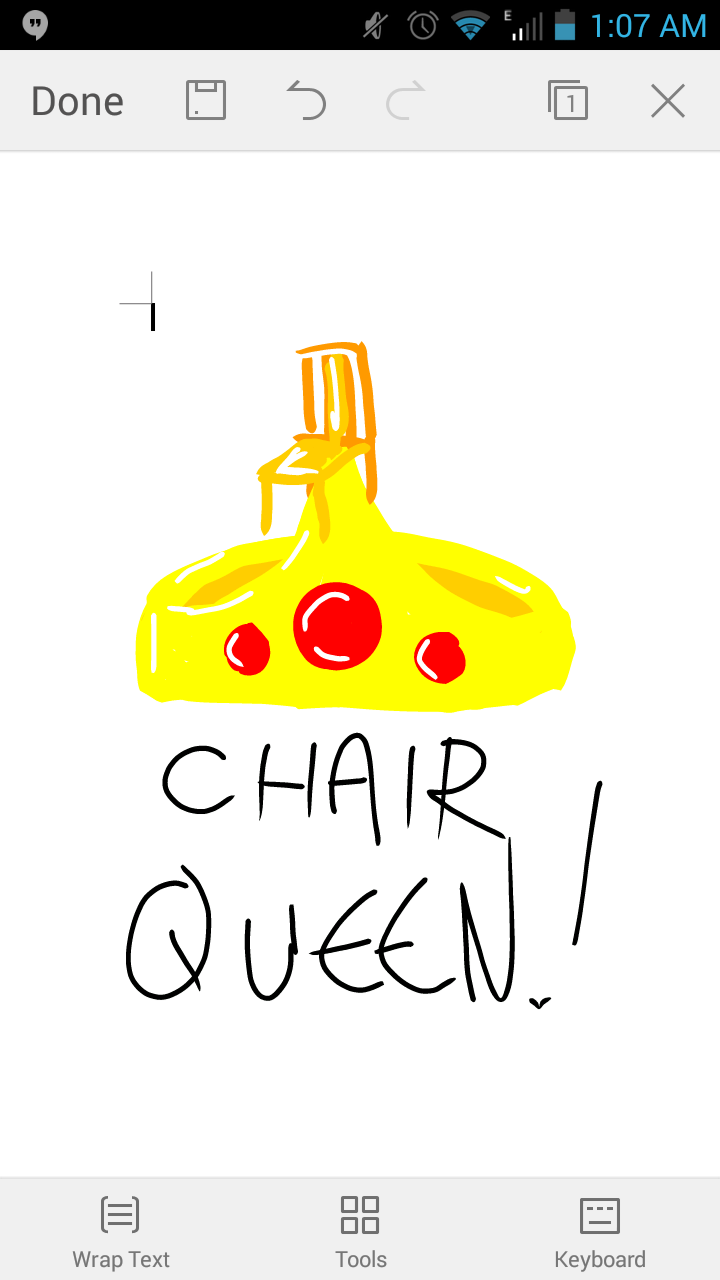Image resolution: width=720 pixels, height=1280 pixels.
Task: Save the document with the floppy icon
Action: pos(206,101)
